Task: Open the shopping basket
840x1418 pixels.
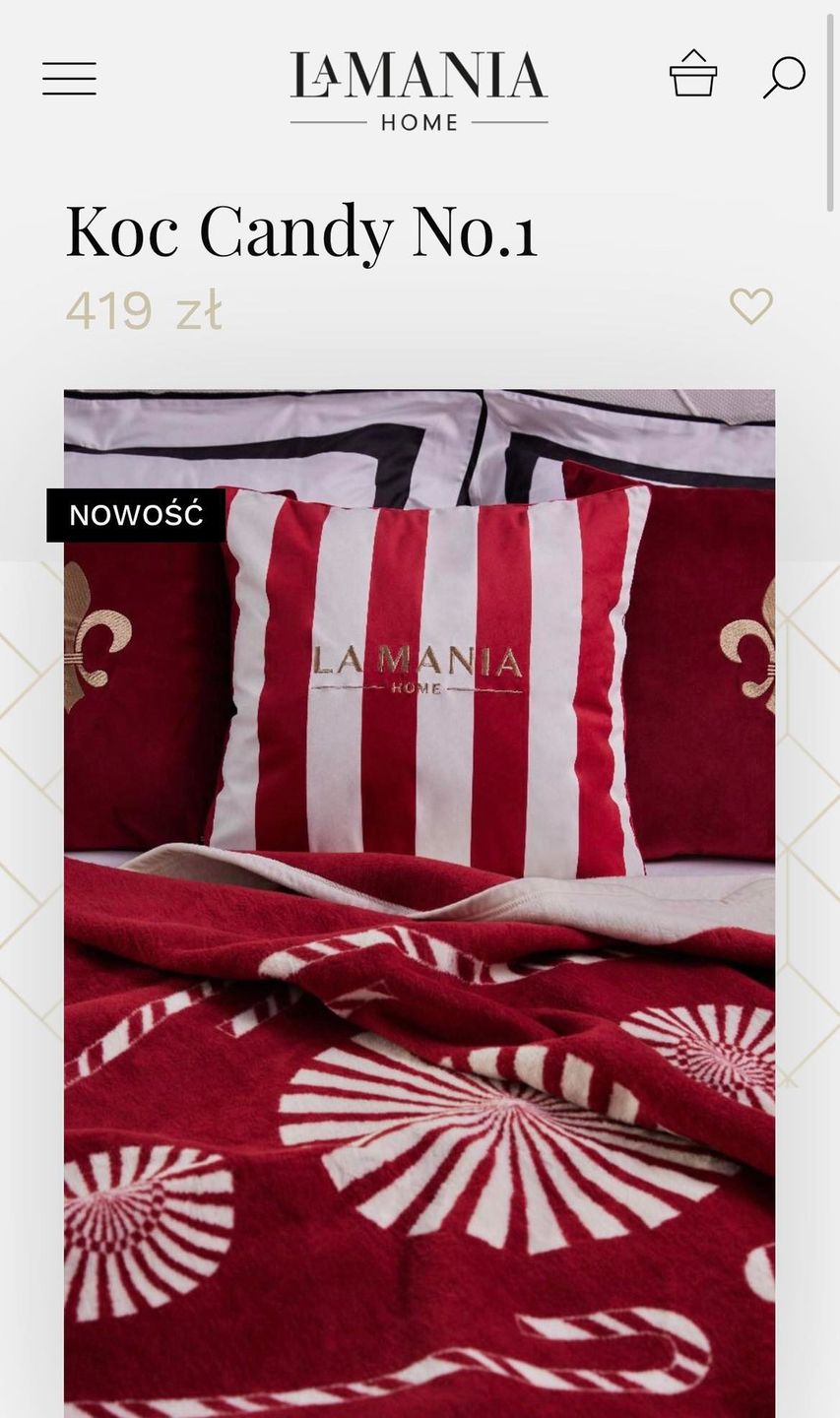Action: [693, 75]
